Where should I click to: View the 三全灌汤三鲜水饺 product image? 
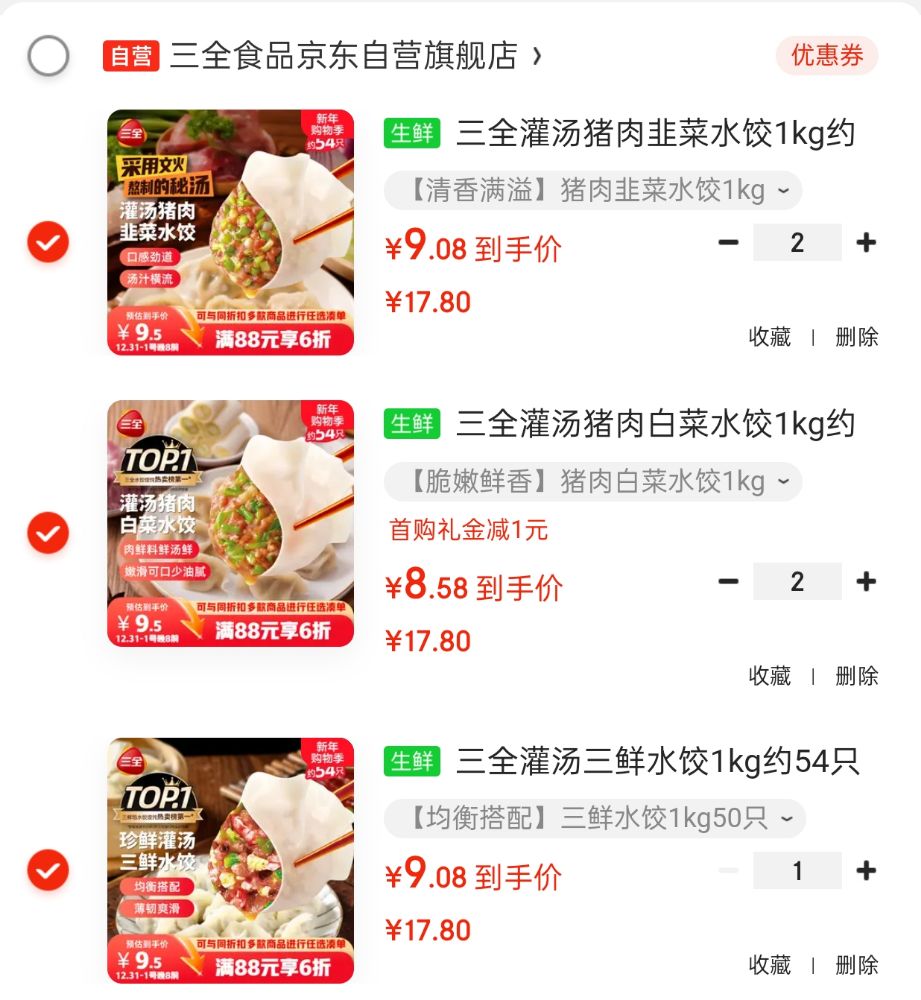(x=231, y=860)
